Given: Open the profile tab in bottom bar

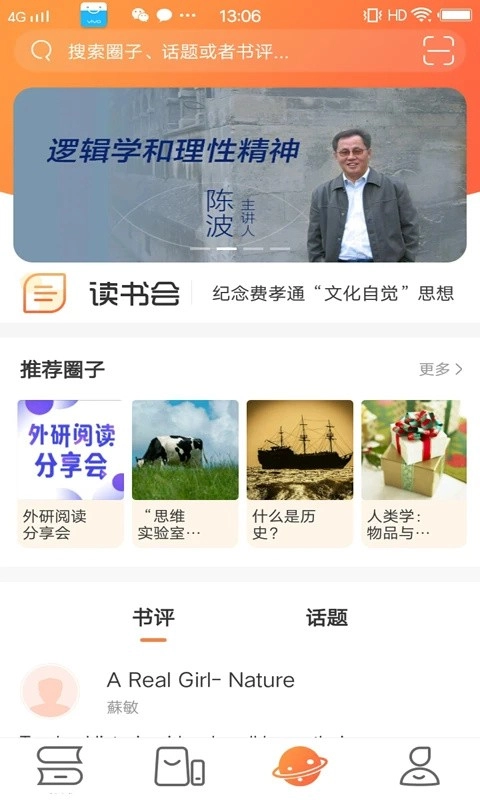Looking at the screenshot, I should pyautogui.click(x=420, y=766).
